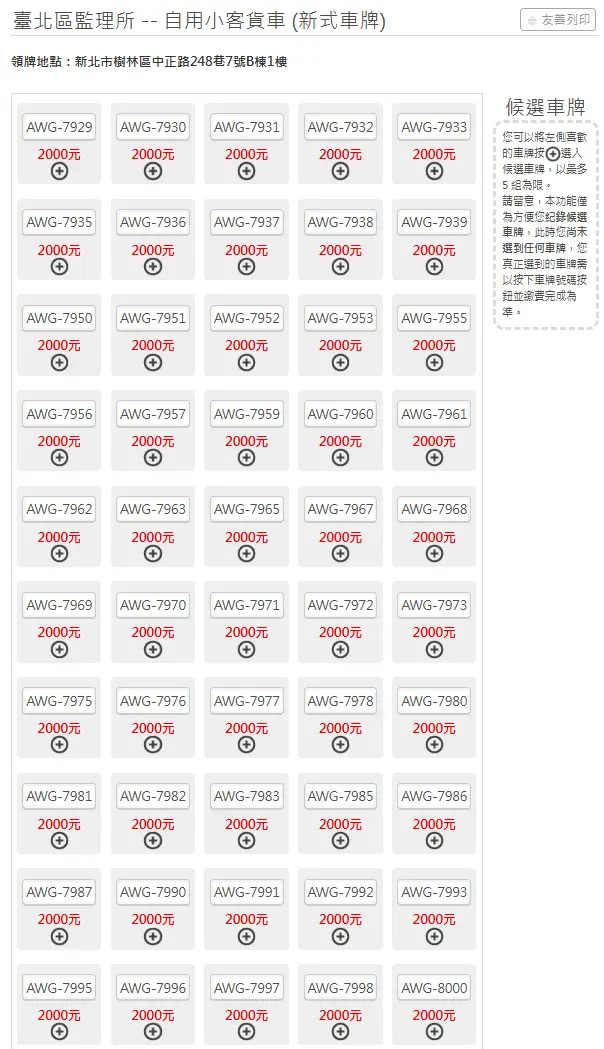The width and height of the screenshot is (604, 1049).
Task: Tap the plus icon below AWG-7971
Action: pos(246,649)
